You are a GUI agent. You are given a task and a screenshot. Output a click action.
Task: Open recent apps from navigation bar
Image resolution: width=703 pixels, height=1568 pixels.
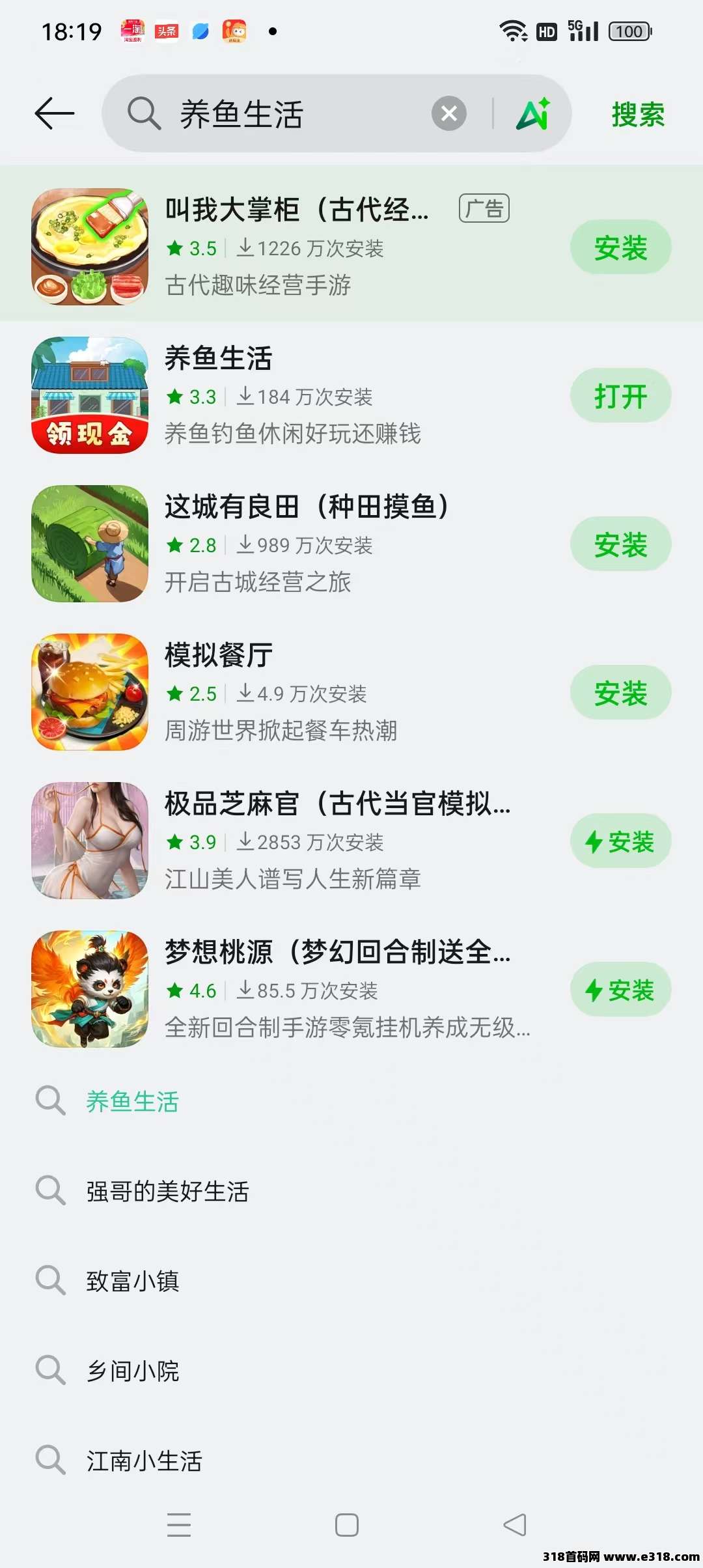coord(179,1525)
